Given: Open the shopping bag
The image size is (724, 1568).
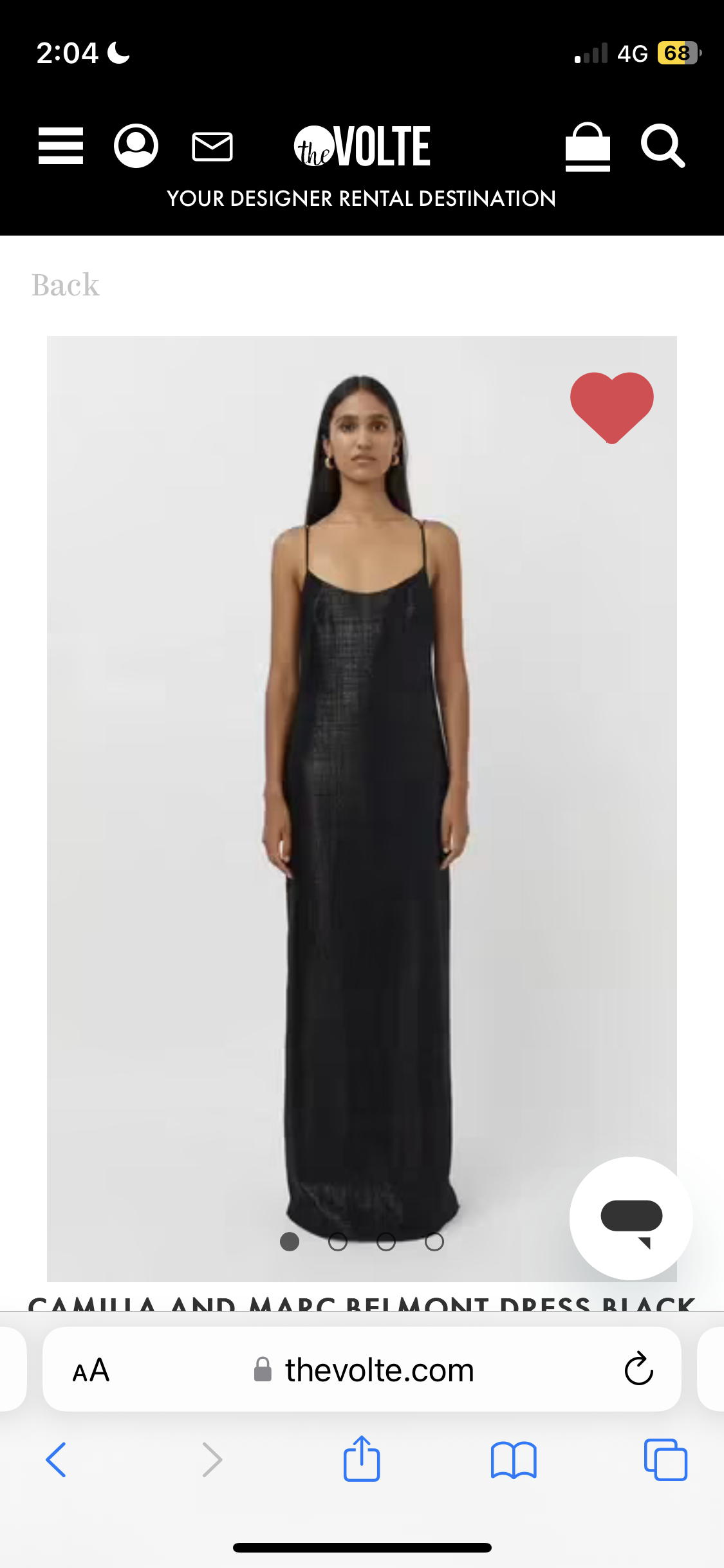Looking at the screenshot, I should coord(588,147).
